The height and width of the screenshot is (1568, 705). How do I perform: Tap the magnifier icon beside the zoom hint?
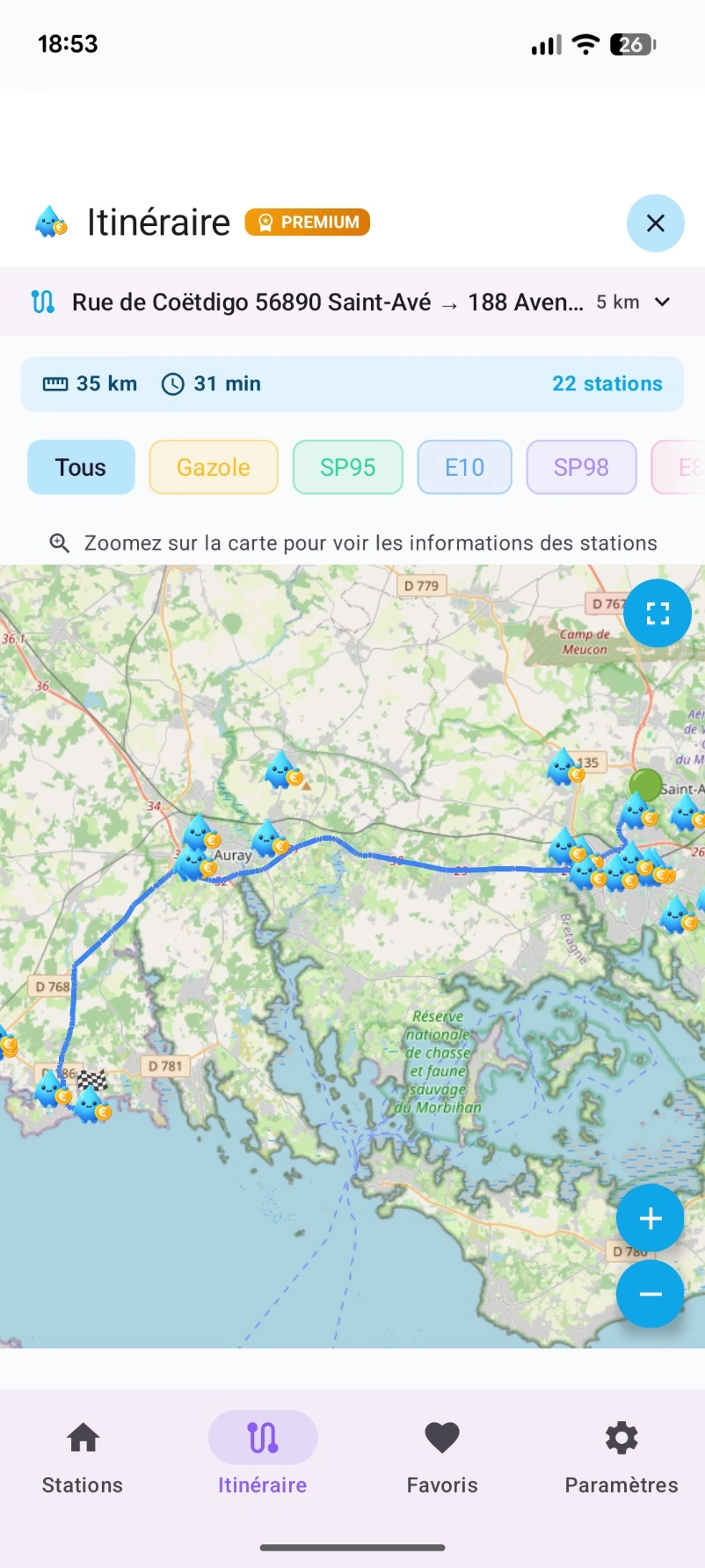pyautogui.click(x=59, y=542)
